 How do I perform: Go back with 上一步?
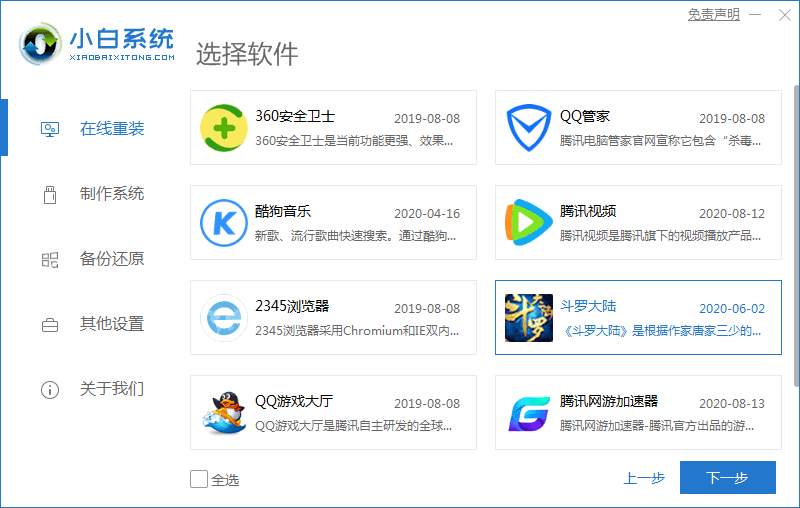pyautogui.click(x=644, y=478)
